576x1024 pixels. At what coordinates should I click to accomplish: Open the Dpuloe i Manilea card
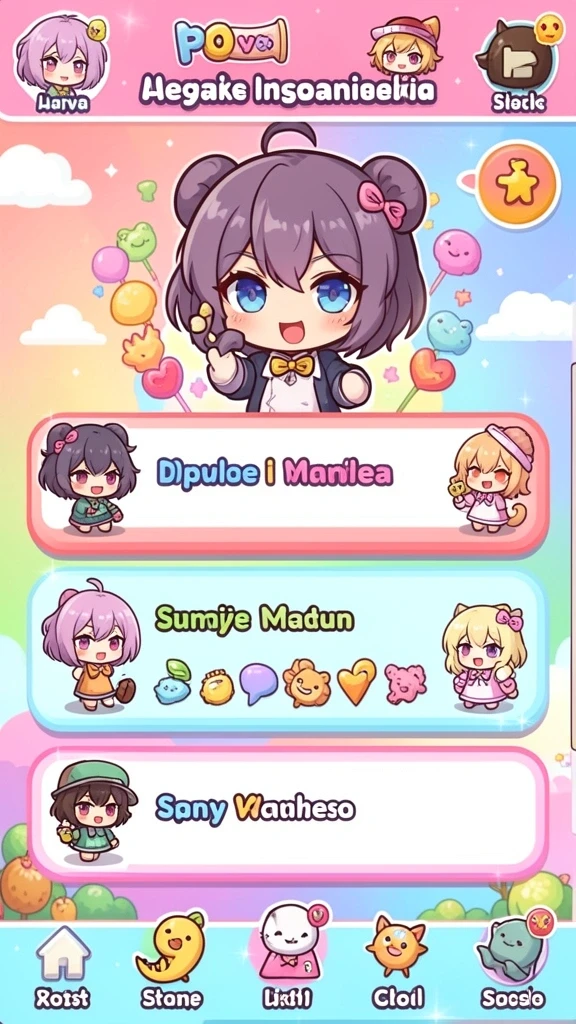(288, 483)
